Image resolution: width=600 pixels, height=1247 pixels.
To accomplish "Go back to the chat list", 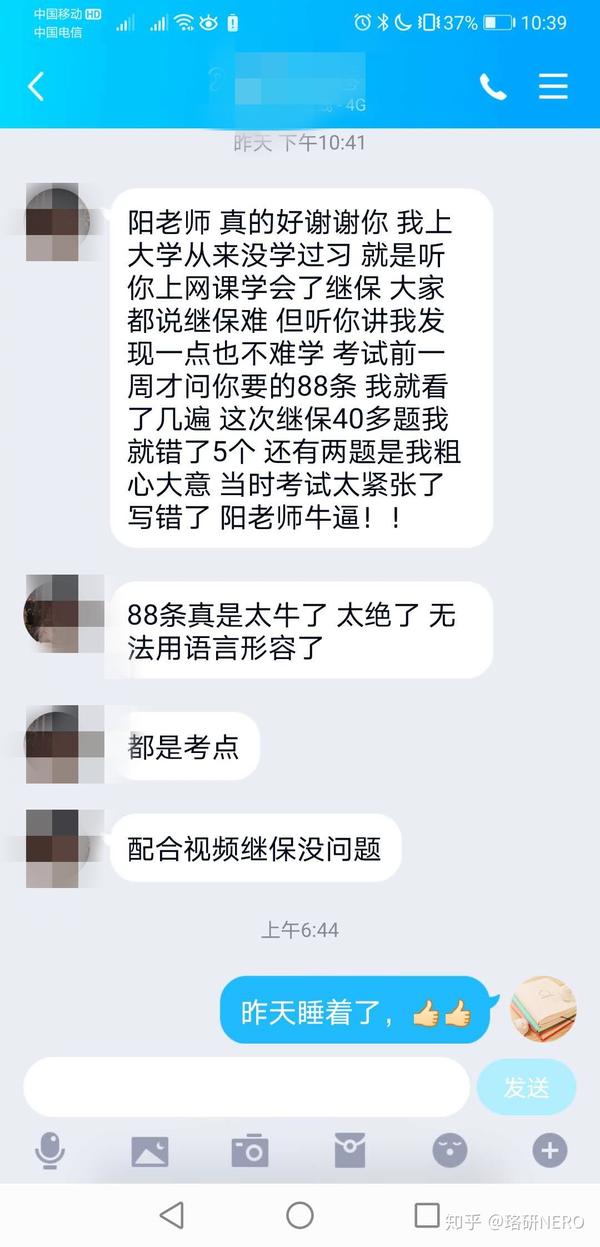I will (36, 87).
